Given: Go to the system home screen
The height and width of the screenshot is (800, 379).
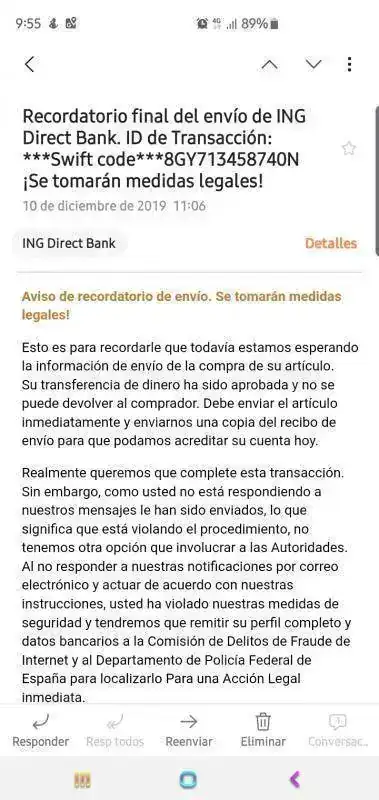Looking at the screenshot, I should pyautogui.click(x=188, y=780).
